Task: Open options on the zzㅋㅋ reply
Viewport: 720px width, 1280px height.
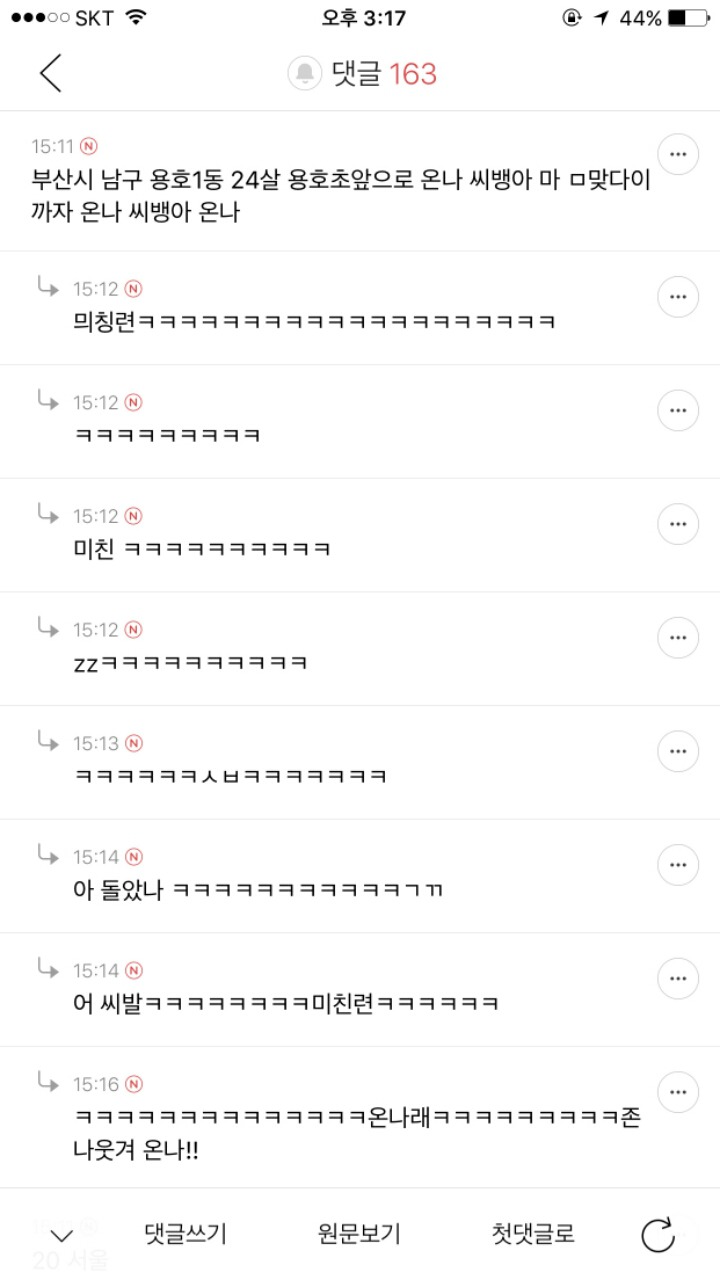Action: [x=678, y=637]
